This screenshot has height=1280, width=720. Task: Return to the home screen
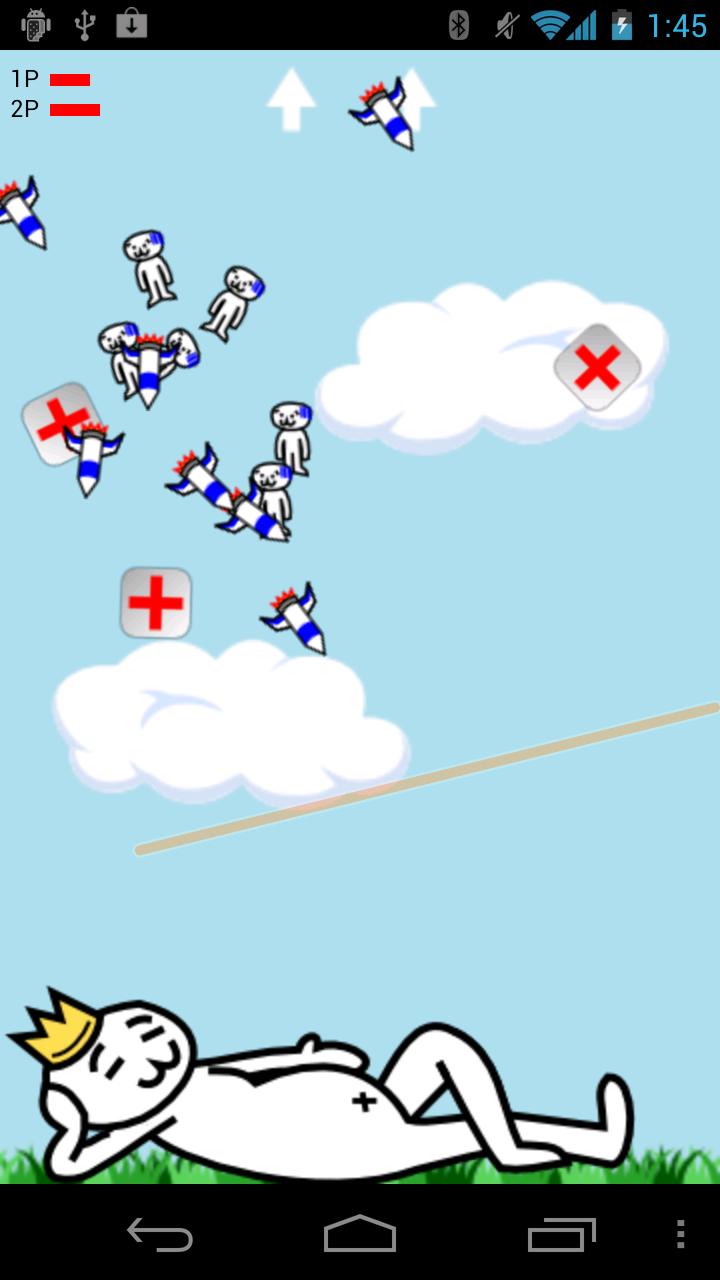(360, 1234)
